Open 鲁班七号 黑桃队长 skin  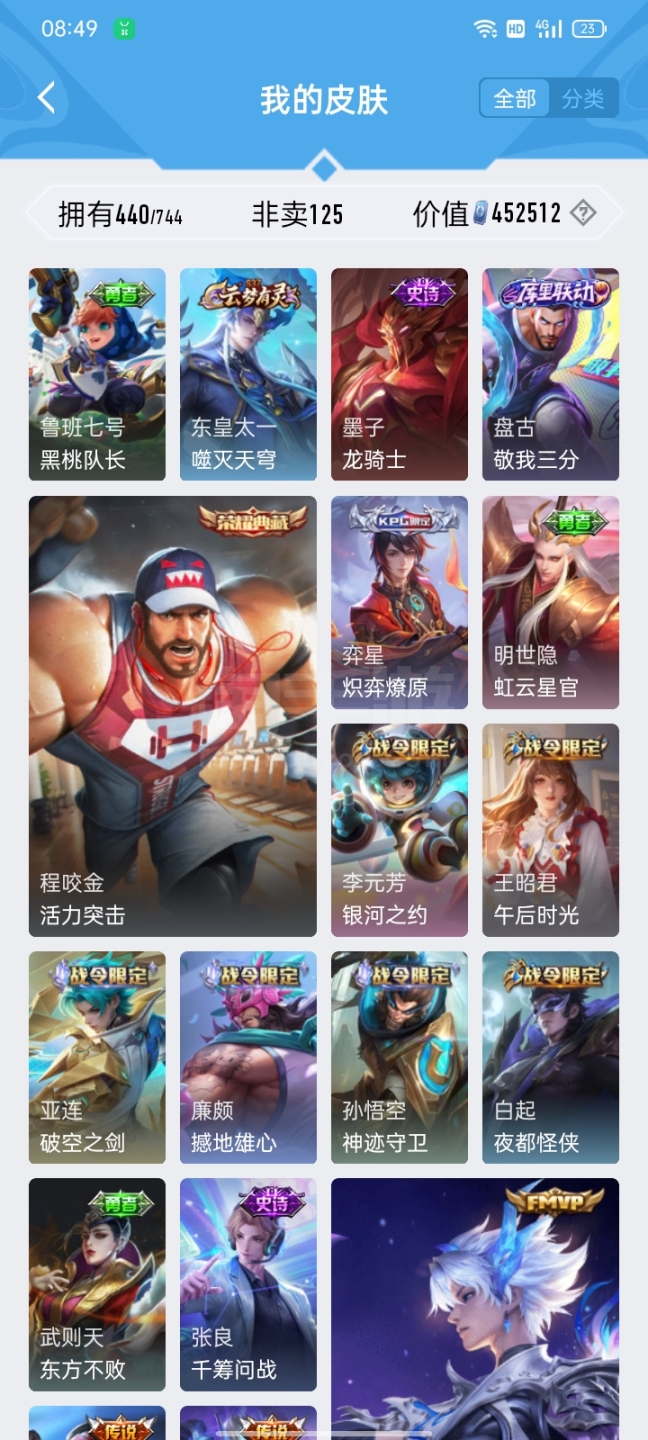[x=97, y=374]
